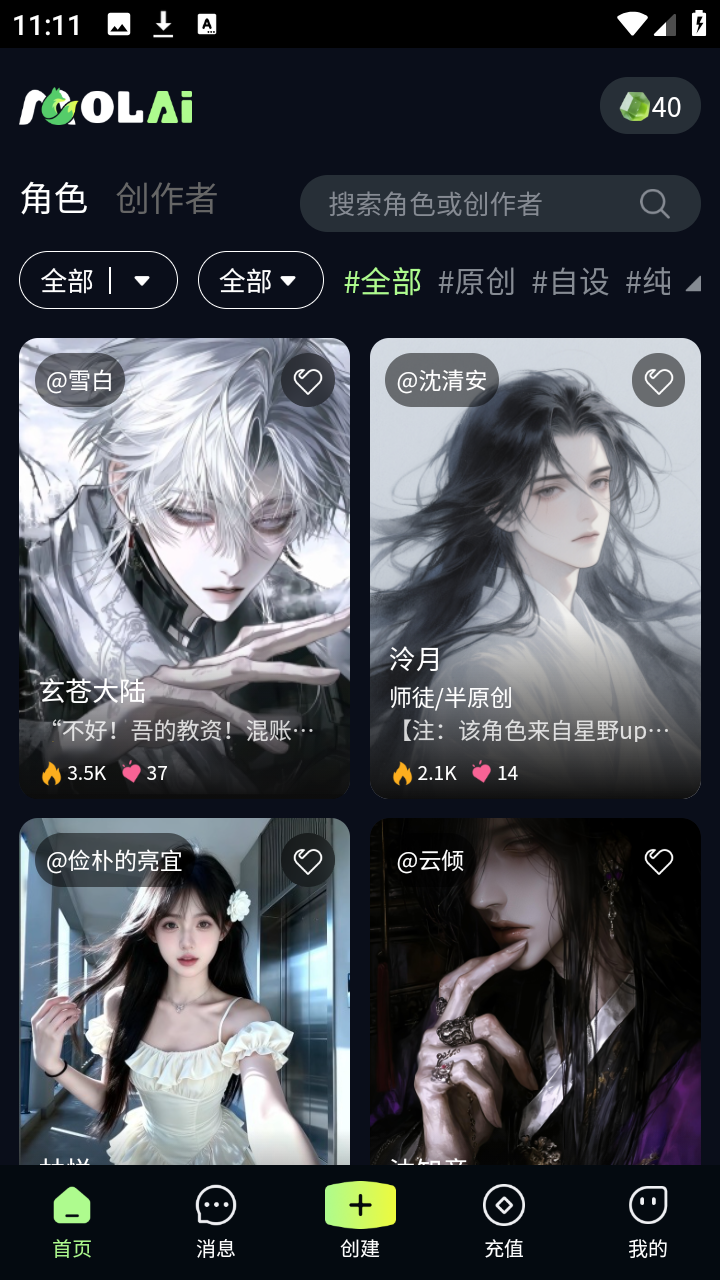Open the second 全部 filter dropdown

[260, 281]
